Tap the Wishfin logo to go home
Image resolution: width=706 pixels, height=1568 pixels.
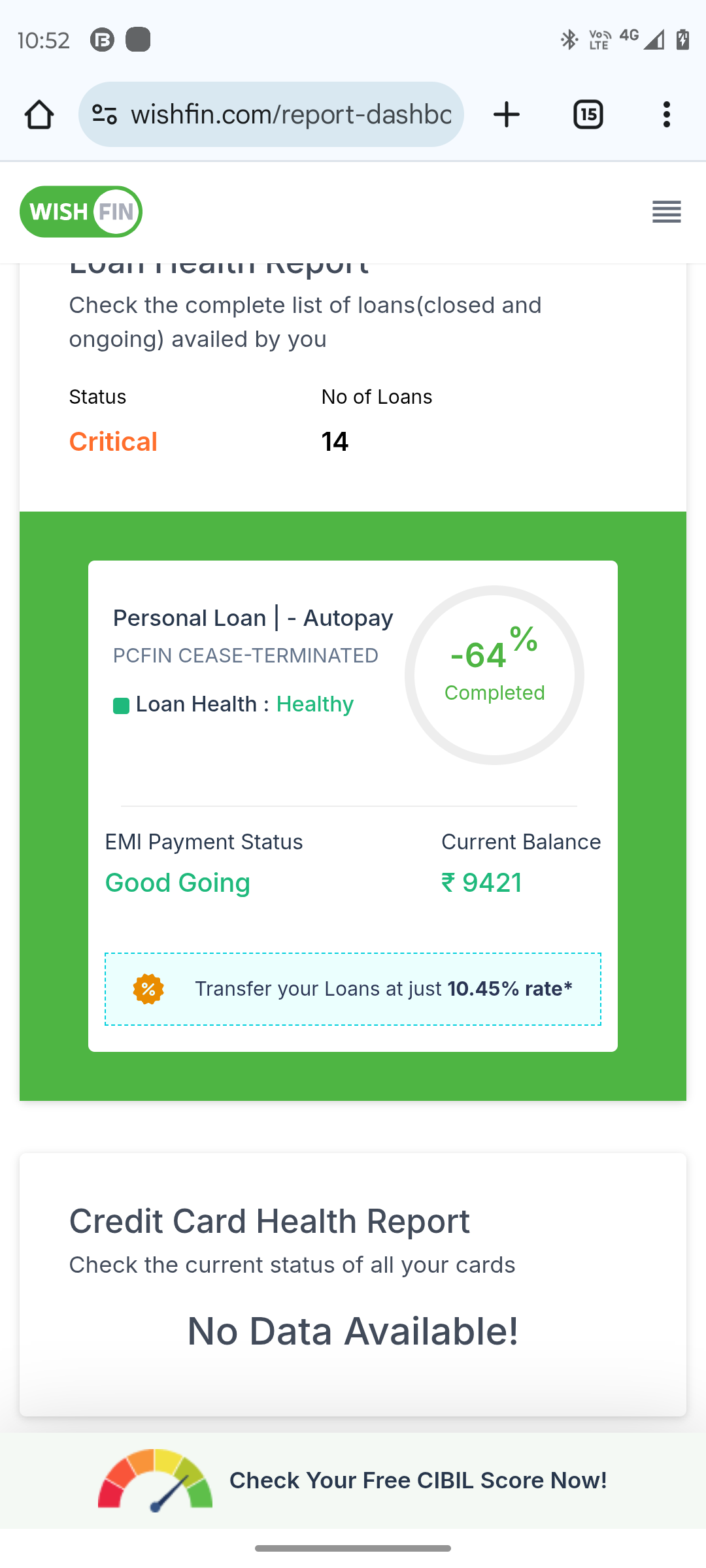tap(81, 212)
